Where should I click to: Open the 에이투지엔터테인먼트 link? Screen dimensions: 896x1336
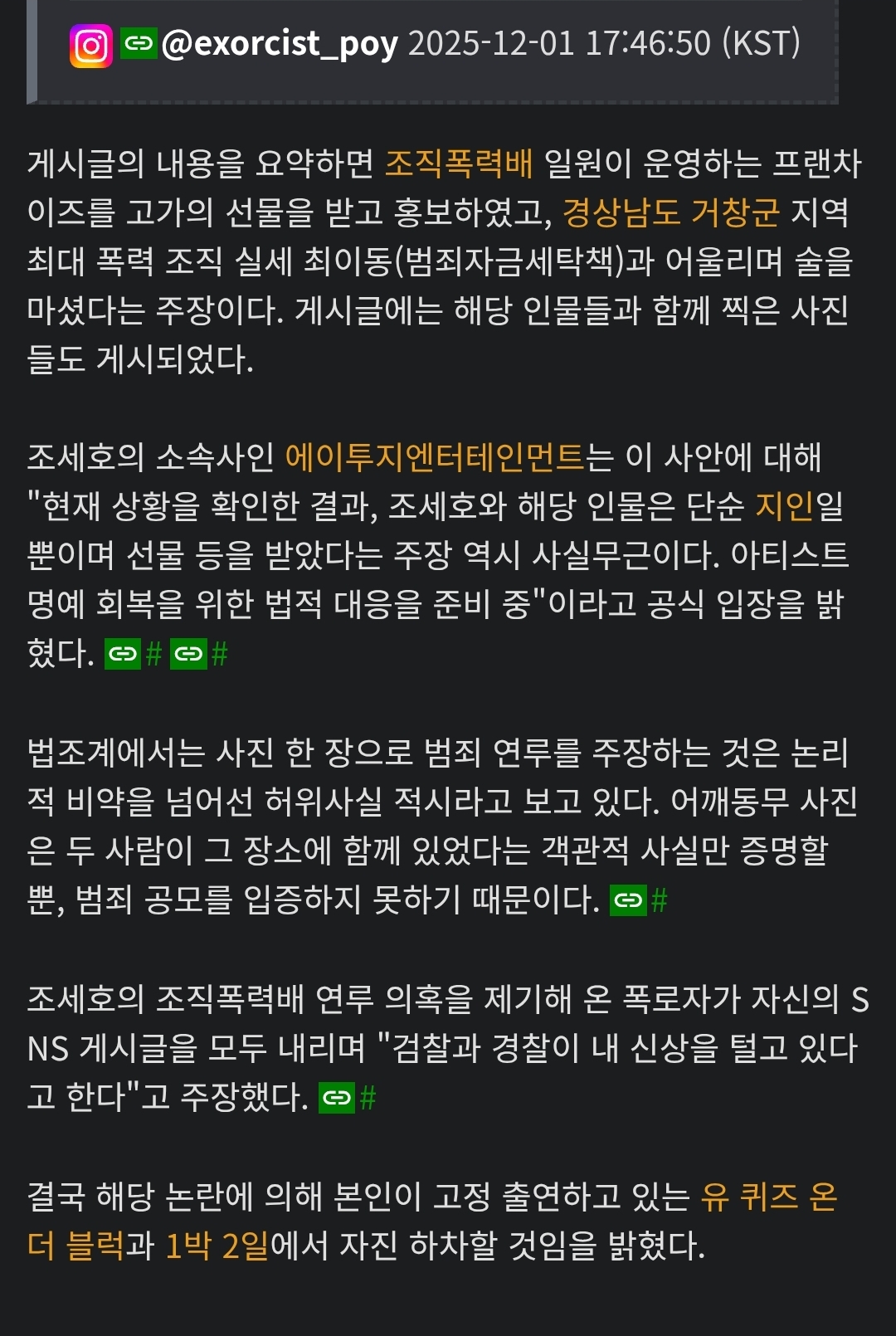pyautogui.click(x=435, y=457)
